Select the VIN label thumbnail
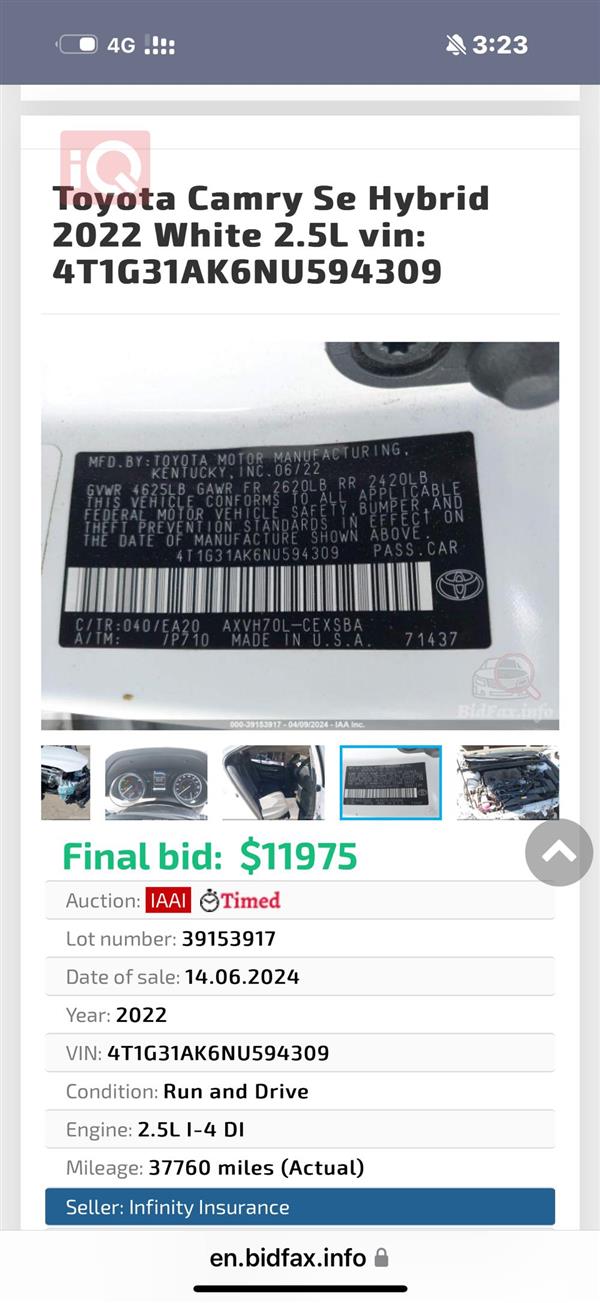This screenshot has width=600, height=1303. tap(390, 783)
